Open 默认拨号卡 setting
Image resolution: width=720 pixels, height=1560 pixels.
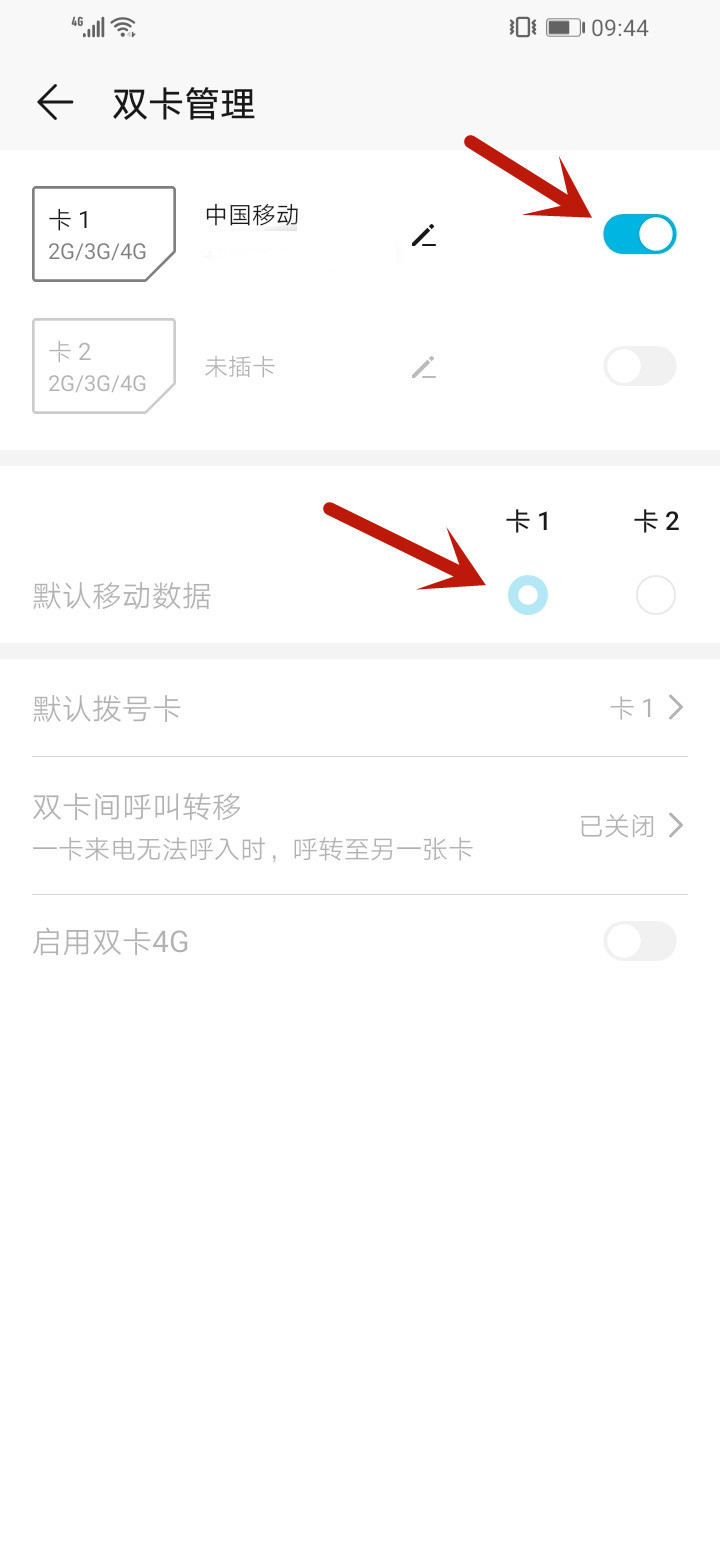(x=360, y=709)
